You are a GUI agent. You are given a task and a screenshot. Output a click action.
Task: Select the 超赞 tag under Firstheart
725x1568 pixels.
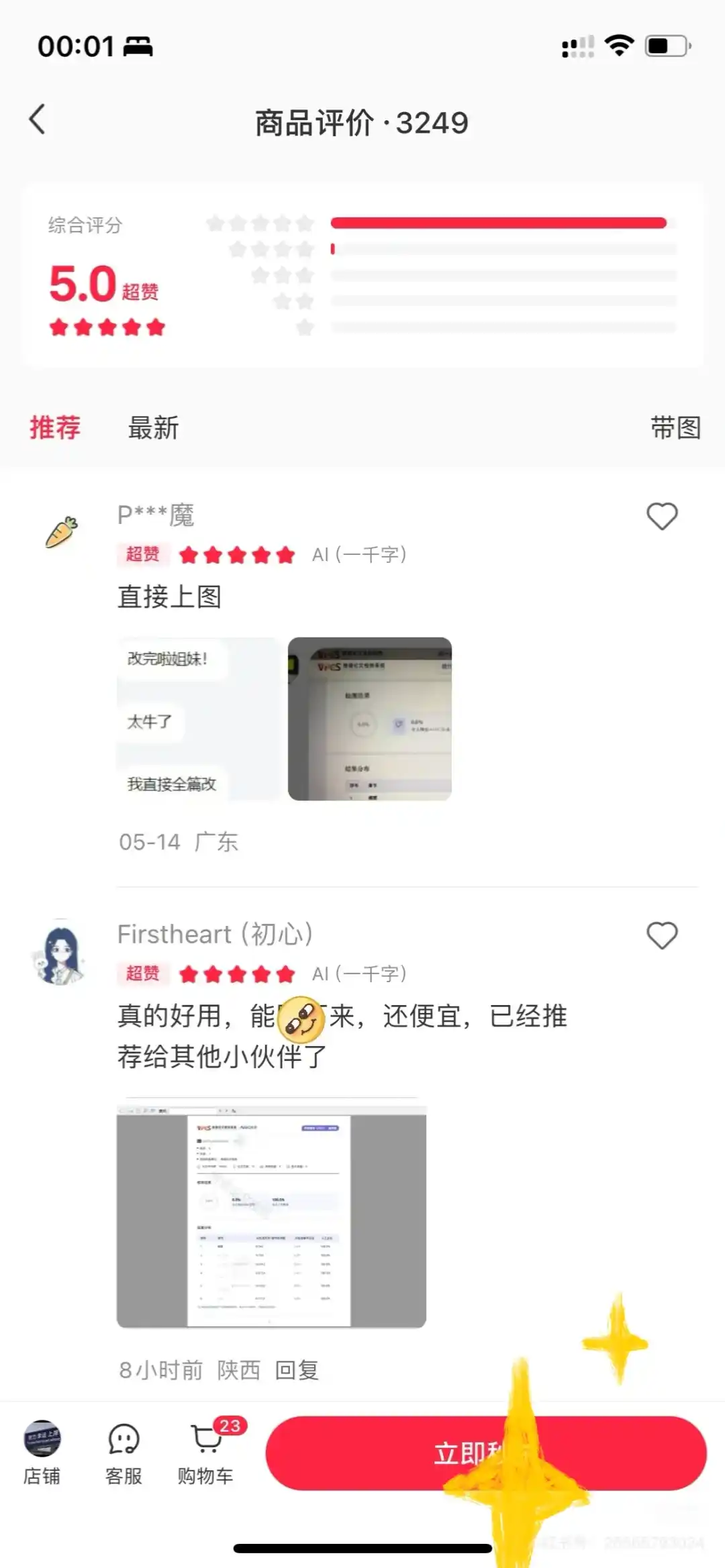[142, 974]
